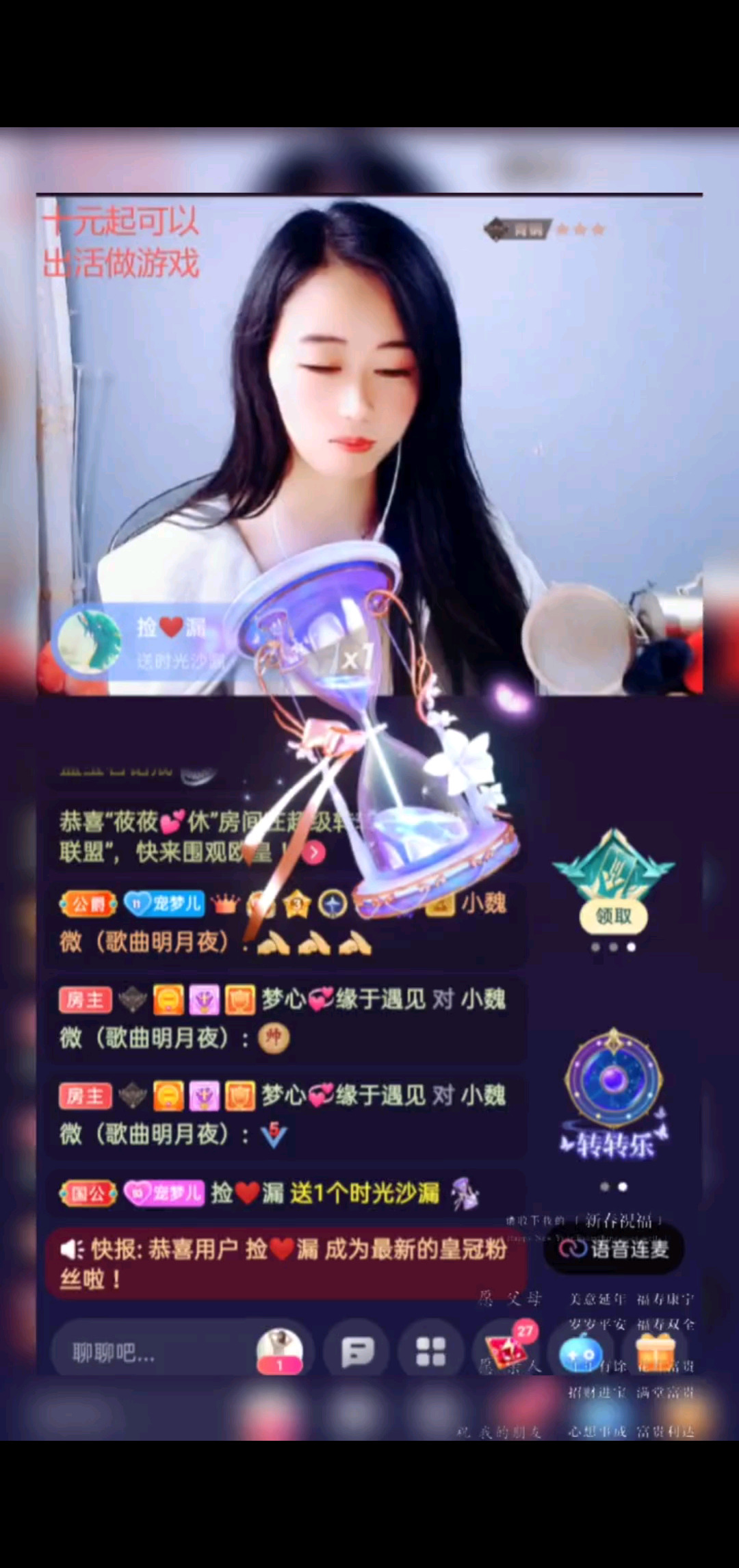Viewport: 739px width, 1568px height.
Task: Tap the 领取 claim button
Action: pyautogui.click(x=614, y=915)
